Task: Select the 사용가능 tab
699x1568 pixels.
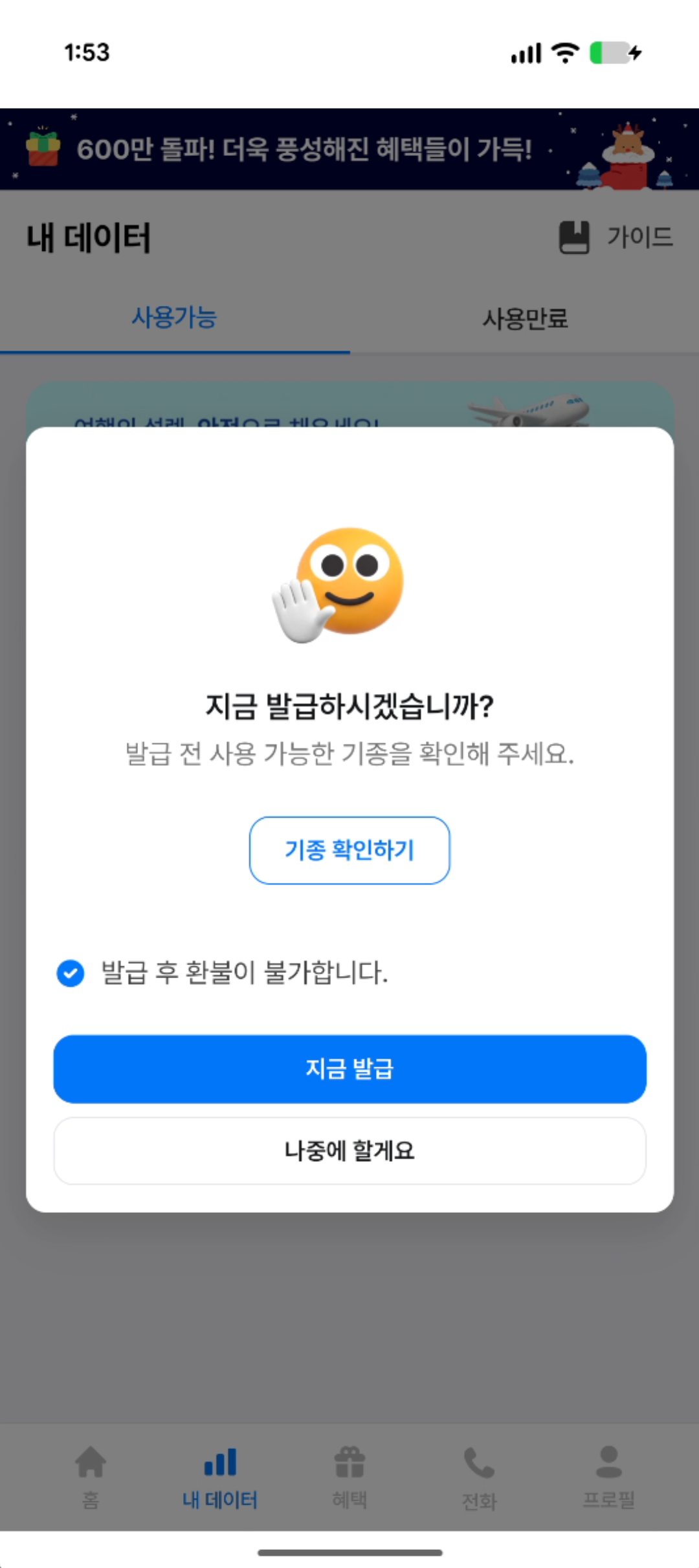Action: click(174, 318)
